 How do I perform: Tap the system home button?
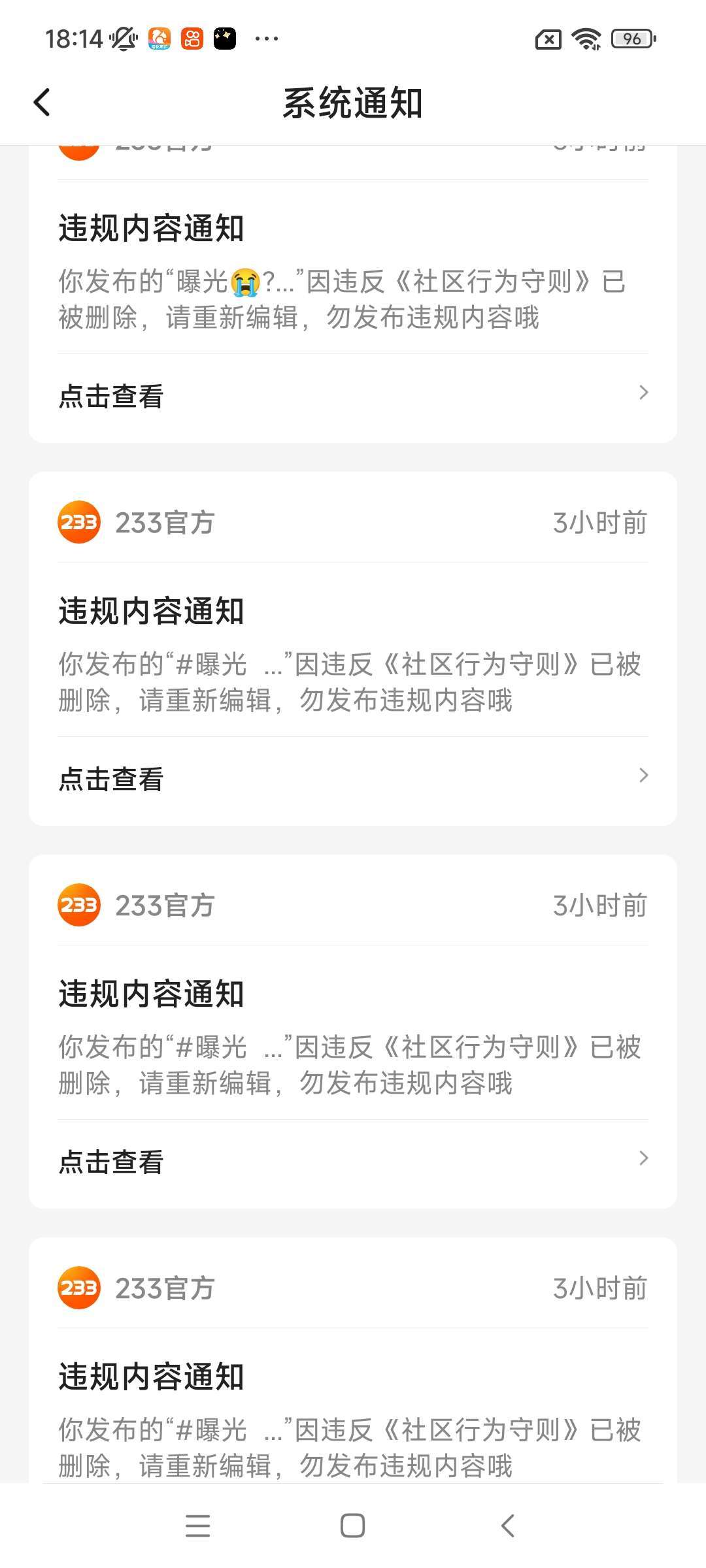click(x=353, y=1526)
